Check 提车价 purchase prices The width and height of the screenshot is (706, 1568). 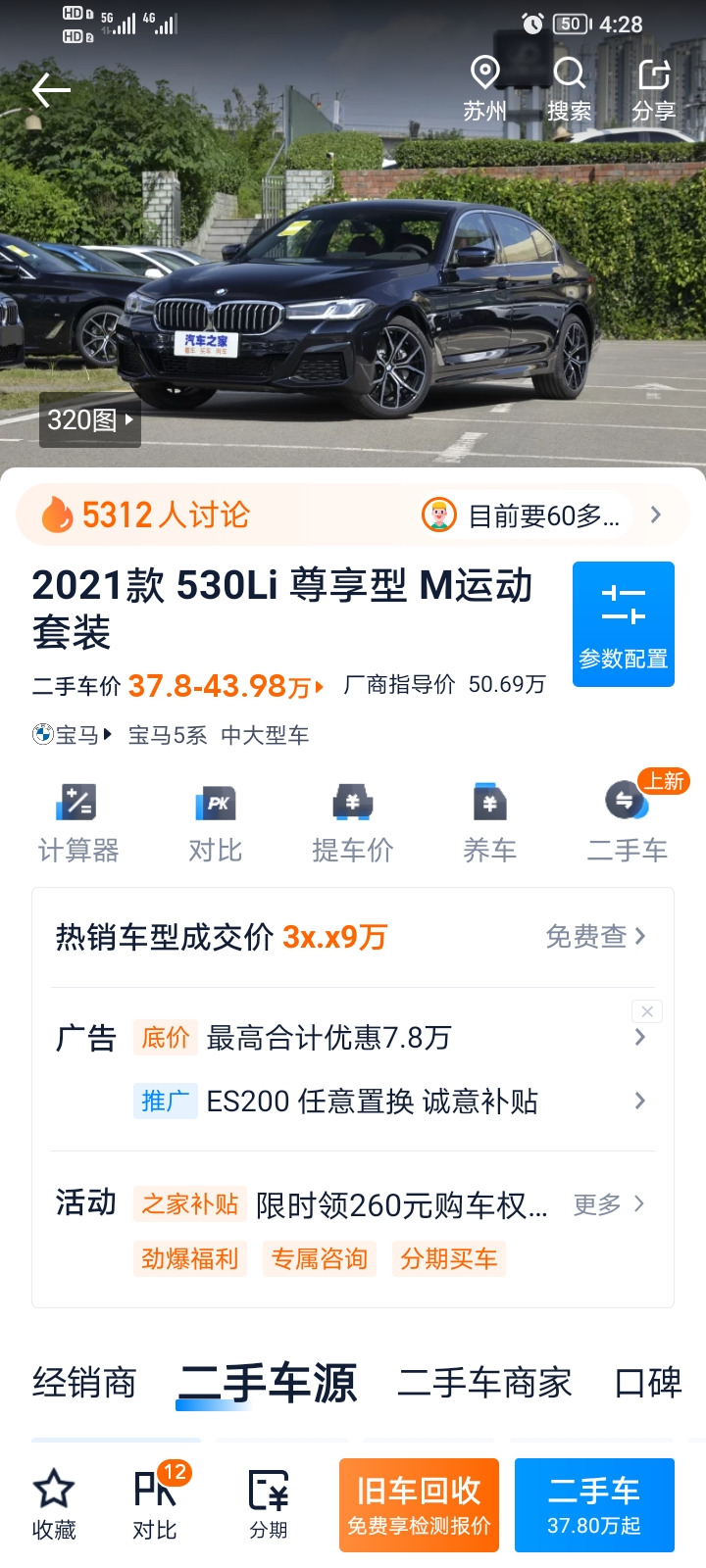(353, 823)
